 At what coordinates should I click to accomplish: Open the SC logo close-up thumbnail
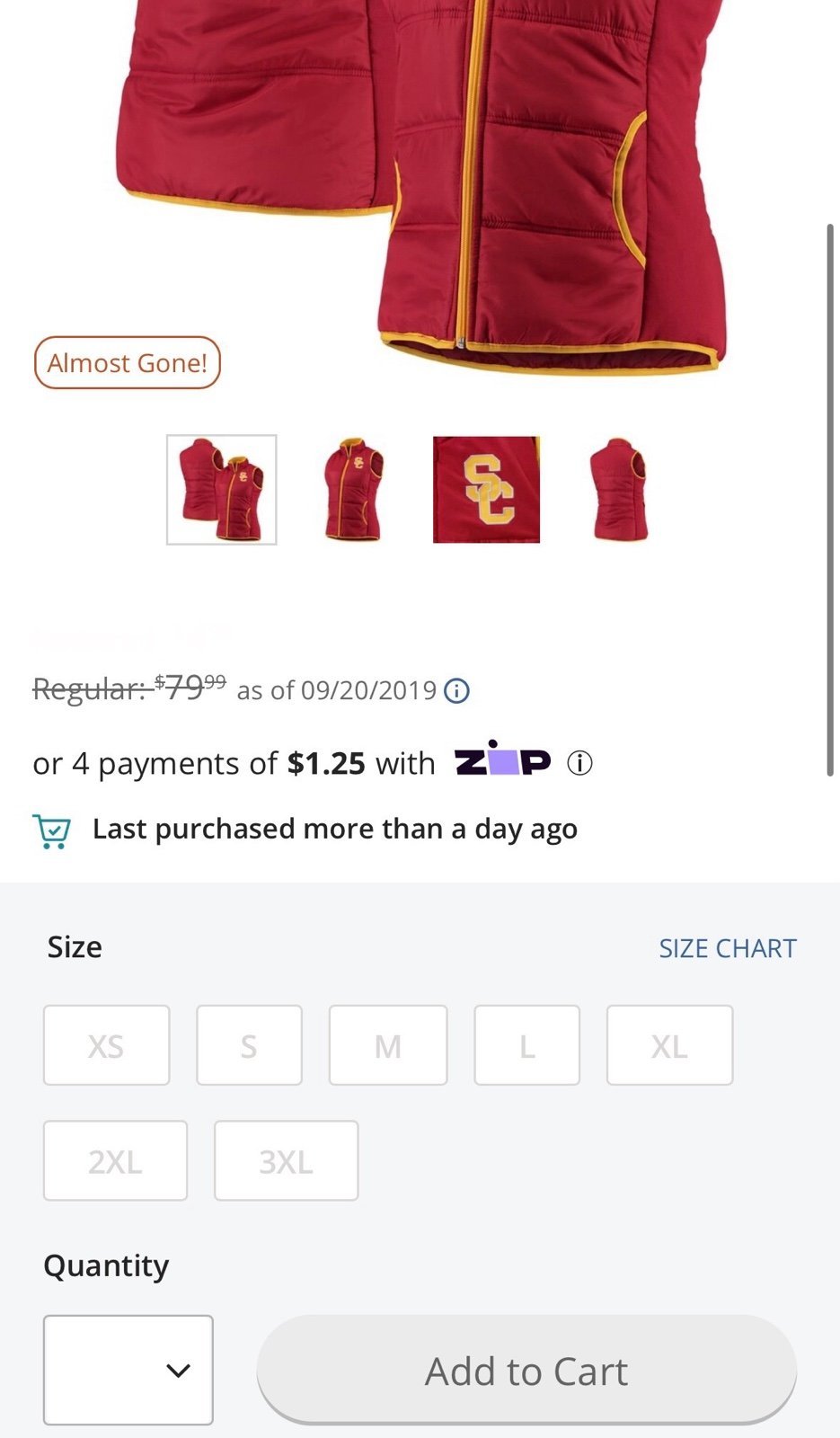(x=486, y=490)
